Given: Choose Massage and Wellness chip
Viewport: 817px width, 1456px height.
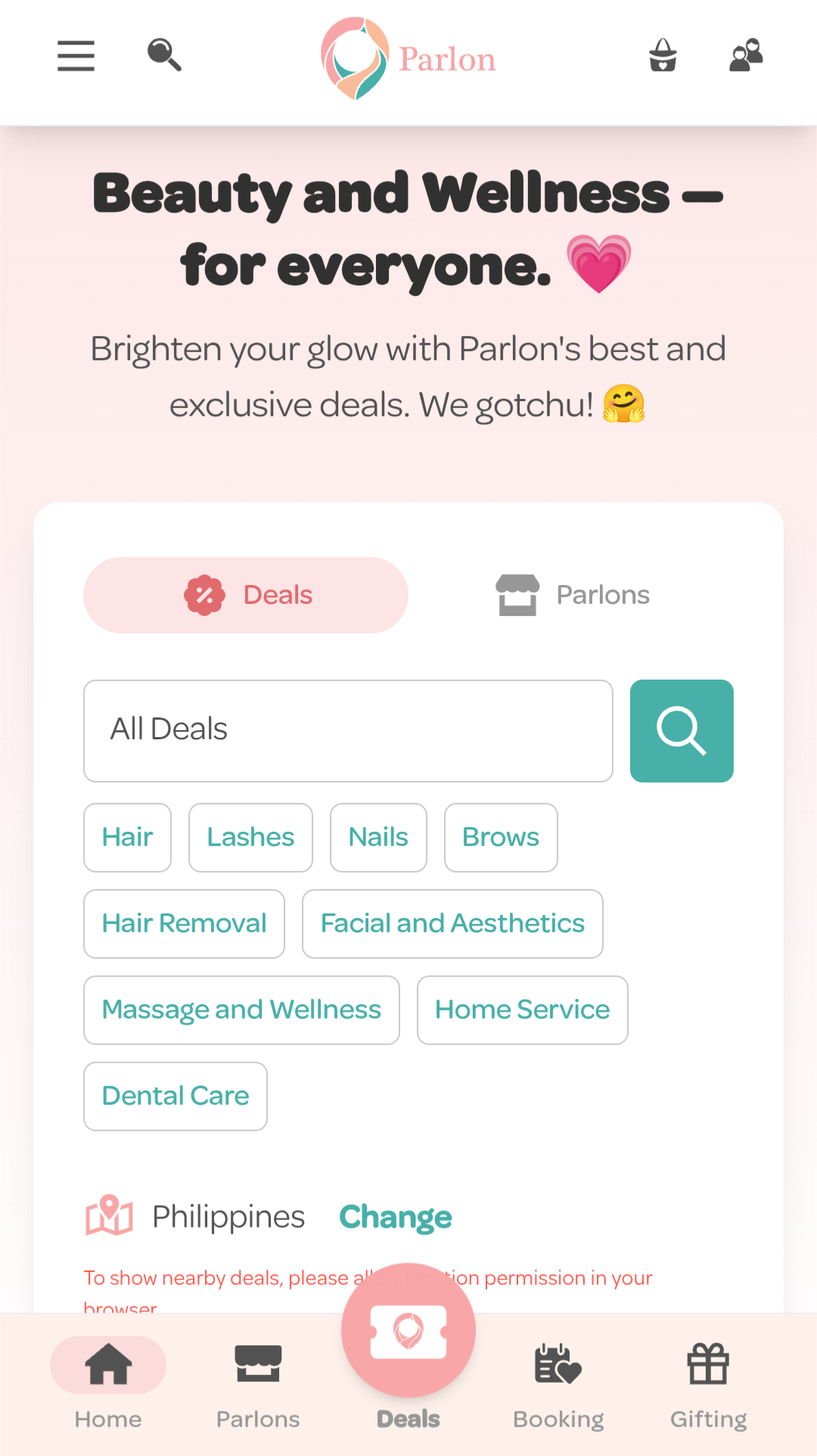Looking at the screenshot, I should click(x=241, y=1010).
